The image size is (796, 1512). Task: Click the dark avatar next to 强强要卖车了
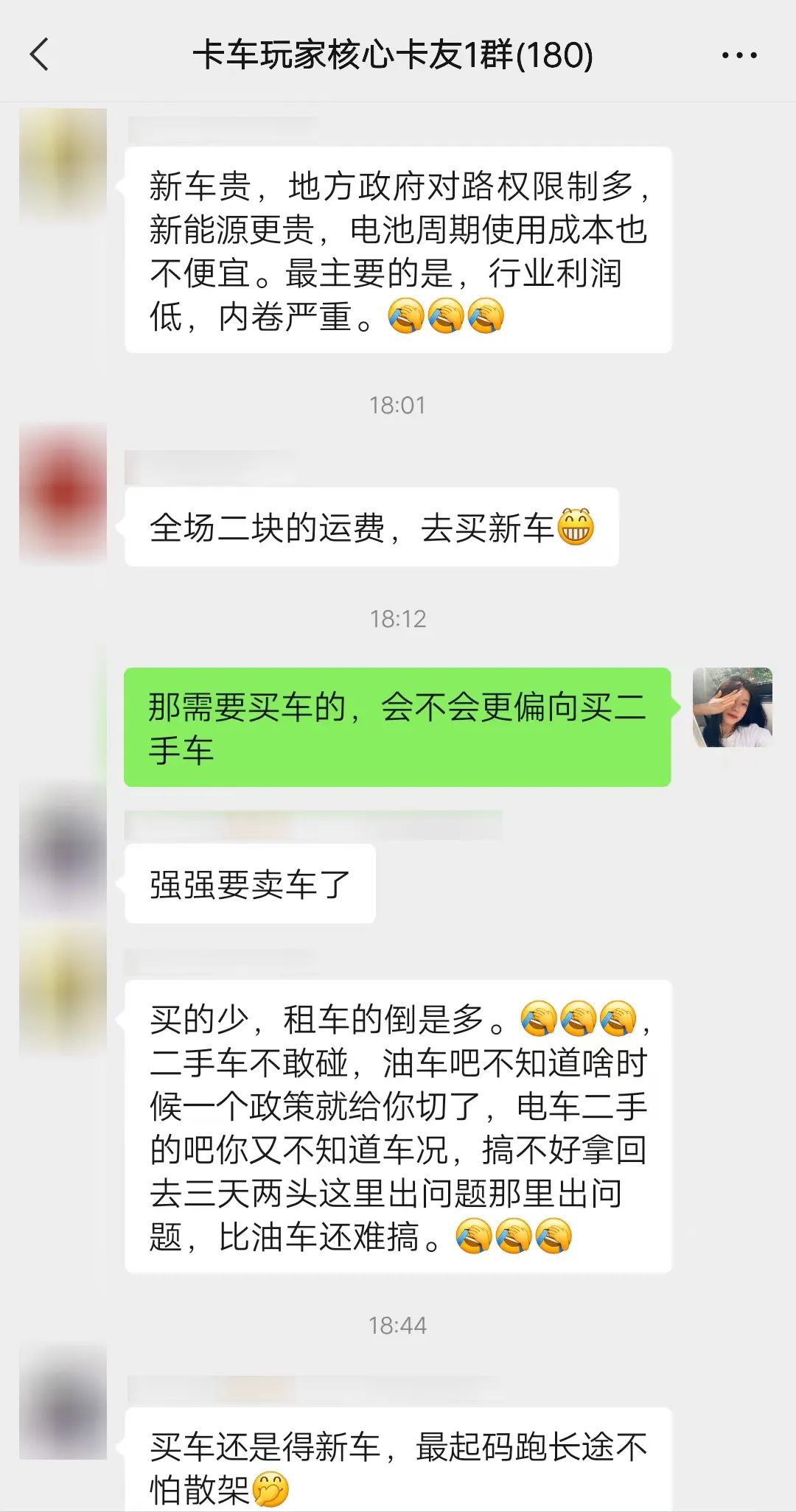63,855
